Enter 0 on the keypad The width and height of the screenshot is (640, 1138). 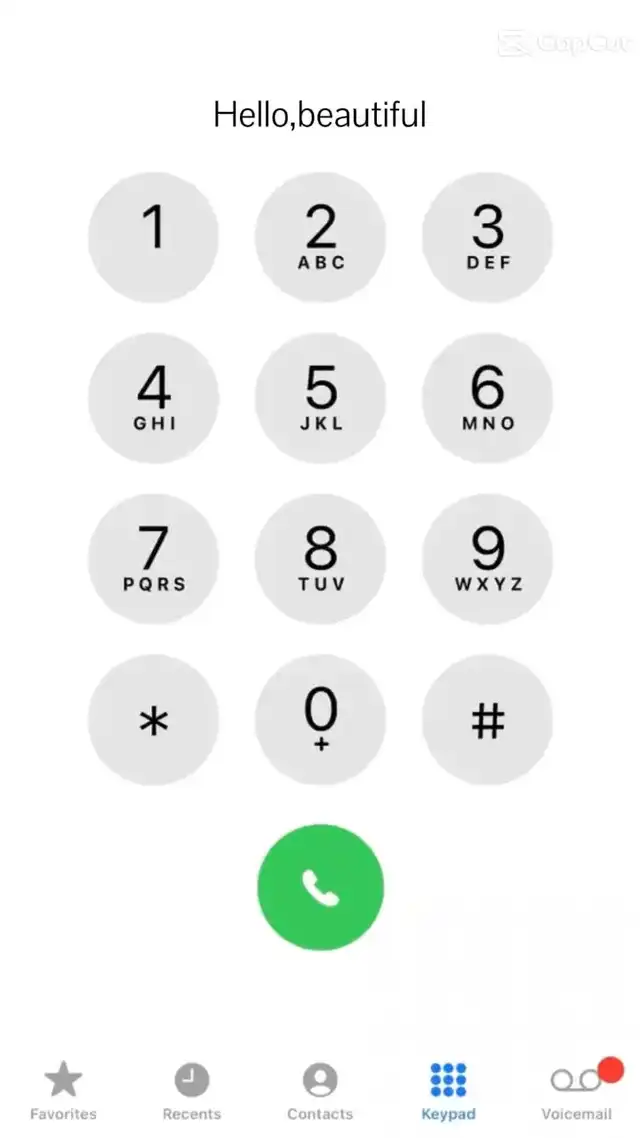coord(320,720)
